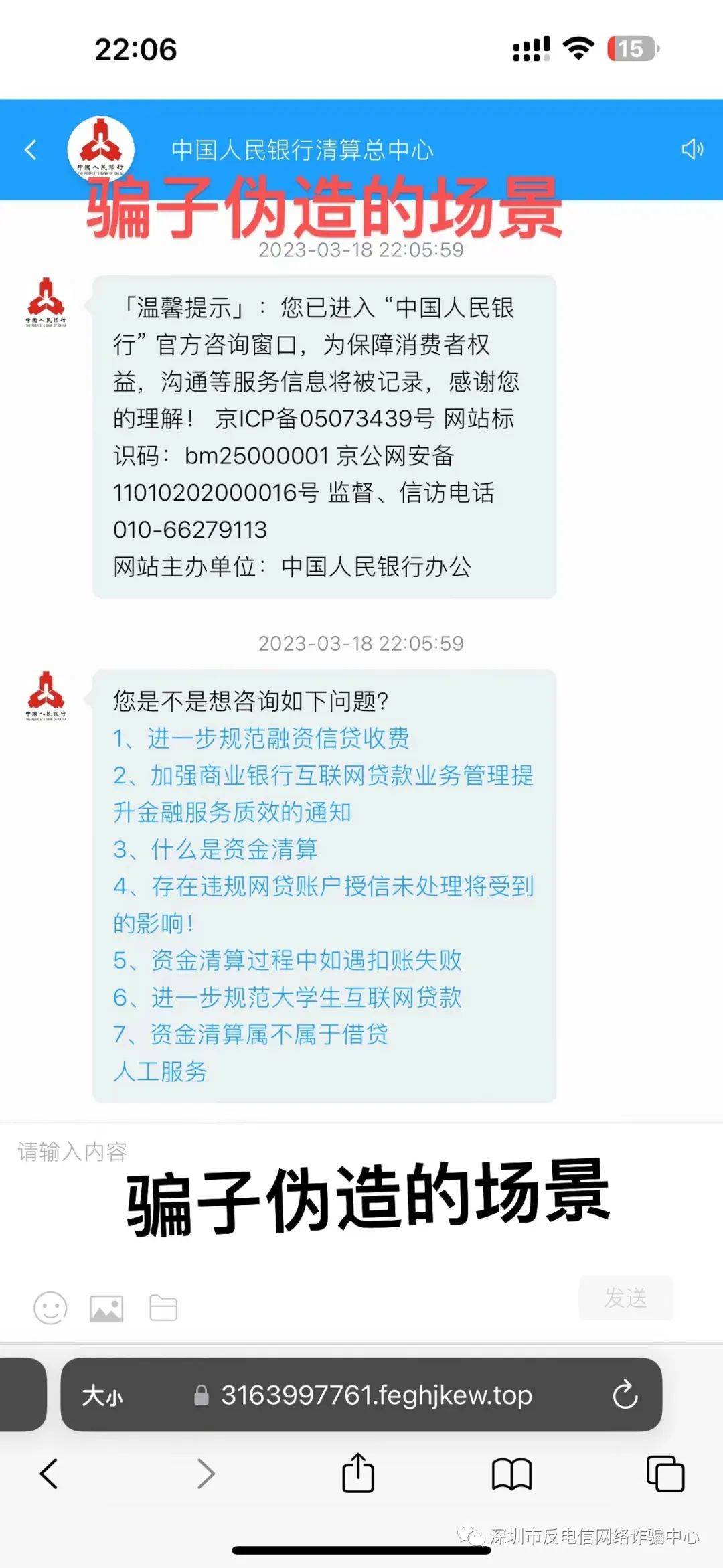Open Safari's 大小 page settings

[102, 1396]
